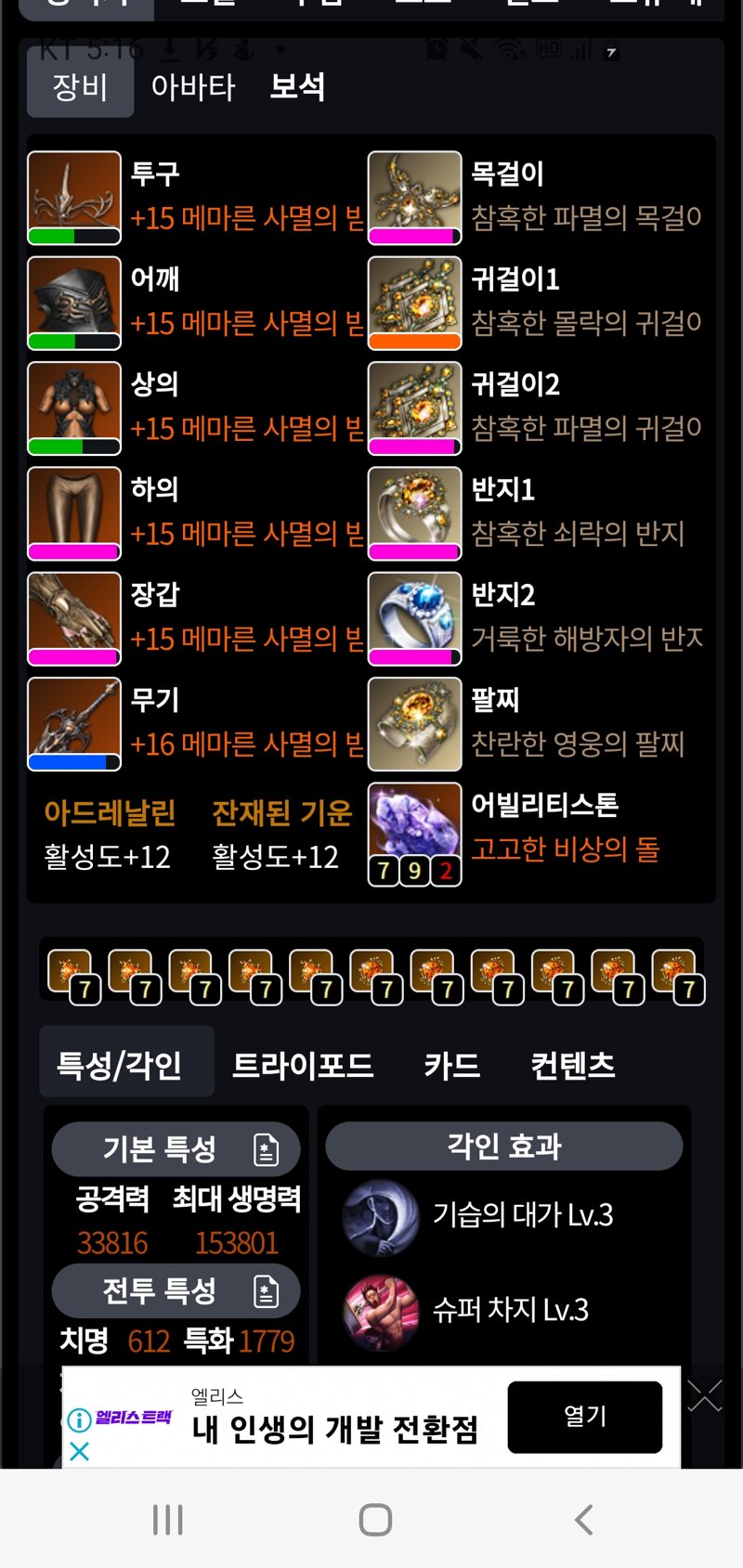
Task: View the 목걸이 necklace item
Action: (414, 198)
